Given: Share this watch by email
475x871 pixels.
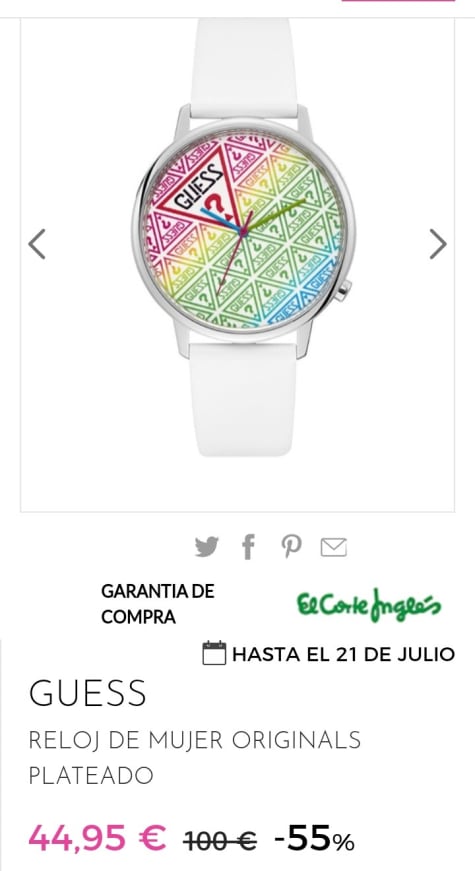Looking at the screenshot, I should point(333,547).
